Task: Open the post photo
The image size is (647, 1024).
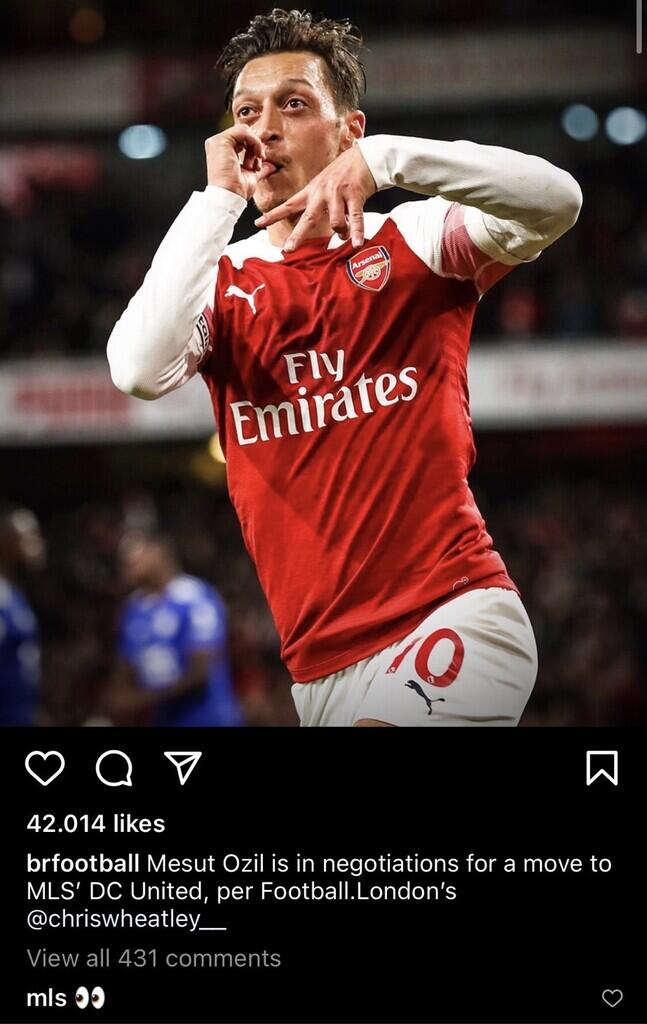Action: pos(323,363)
